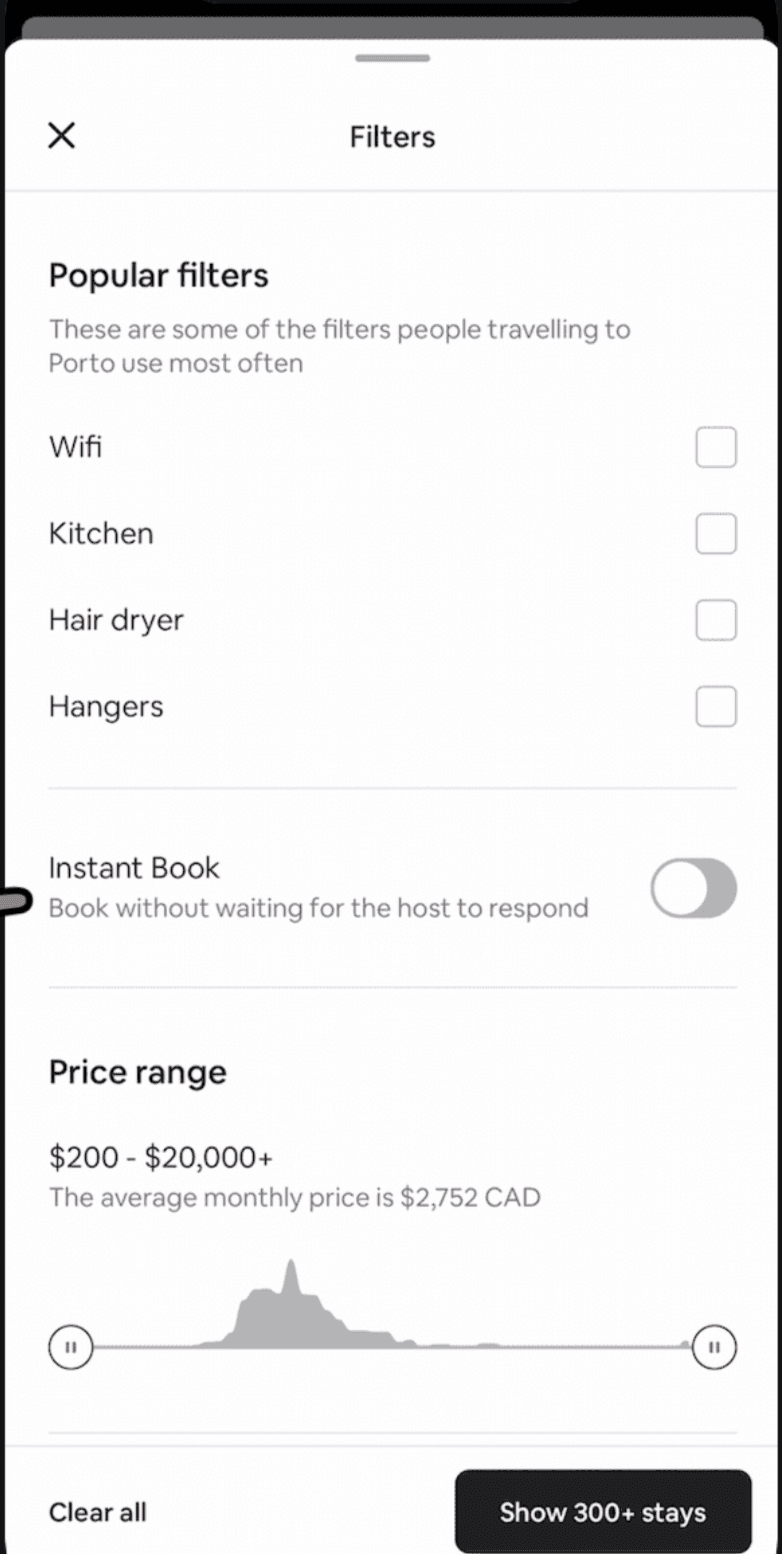Screen dimensions: 782x1554
Task: Clear all applied filters
Action: coord(97,1513)
